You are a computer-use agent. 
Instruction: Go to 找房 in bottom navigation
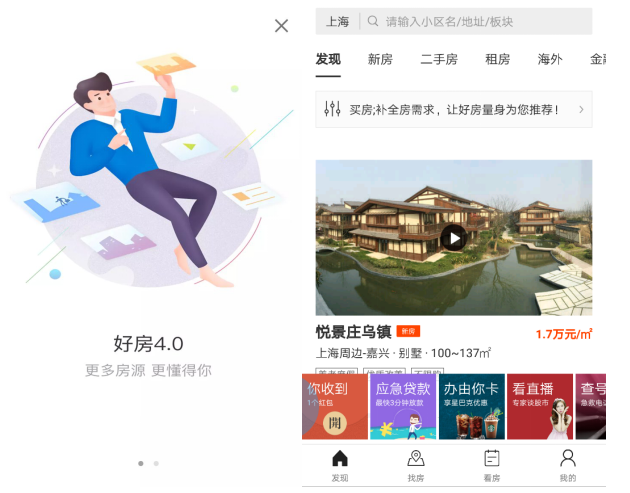click(x=416, y=465)
